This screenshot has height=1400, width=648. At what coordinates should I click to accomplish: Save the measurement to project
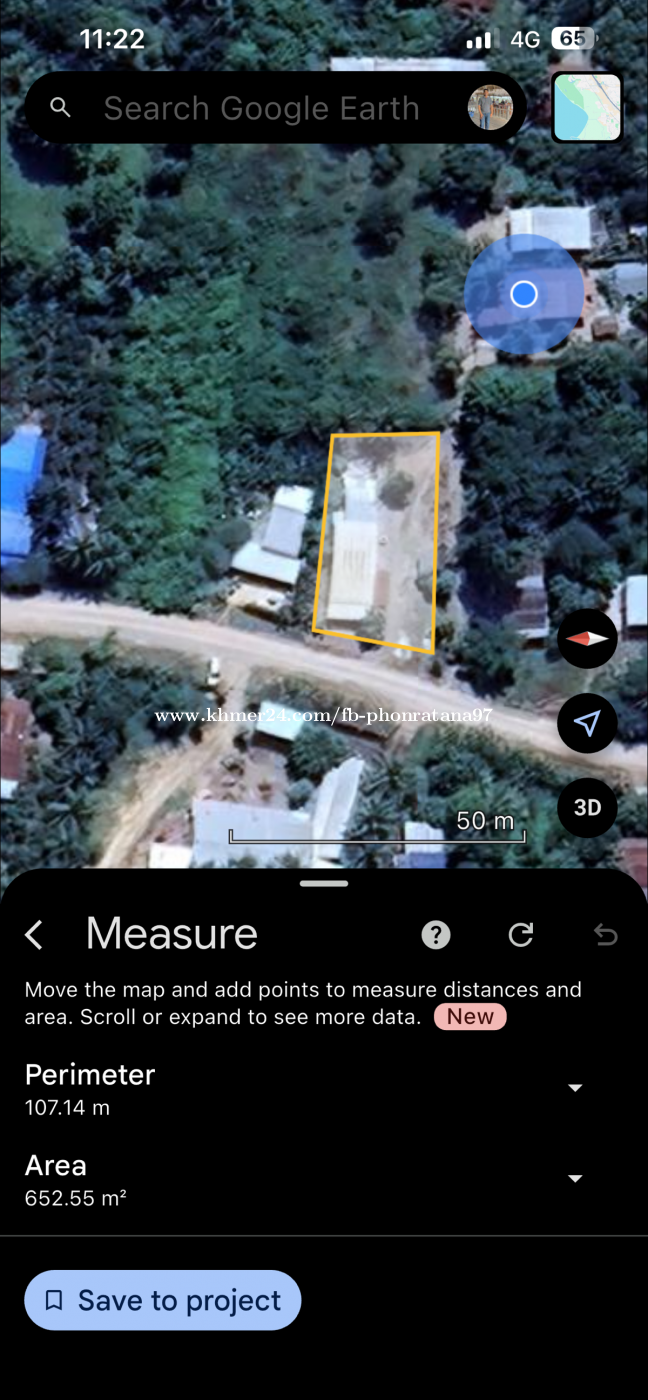163,1300
